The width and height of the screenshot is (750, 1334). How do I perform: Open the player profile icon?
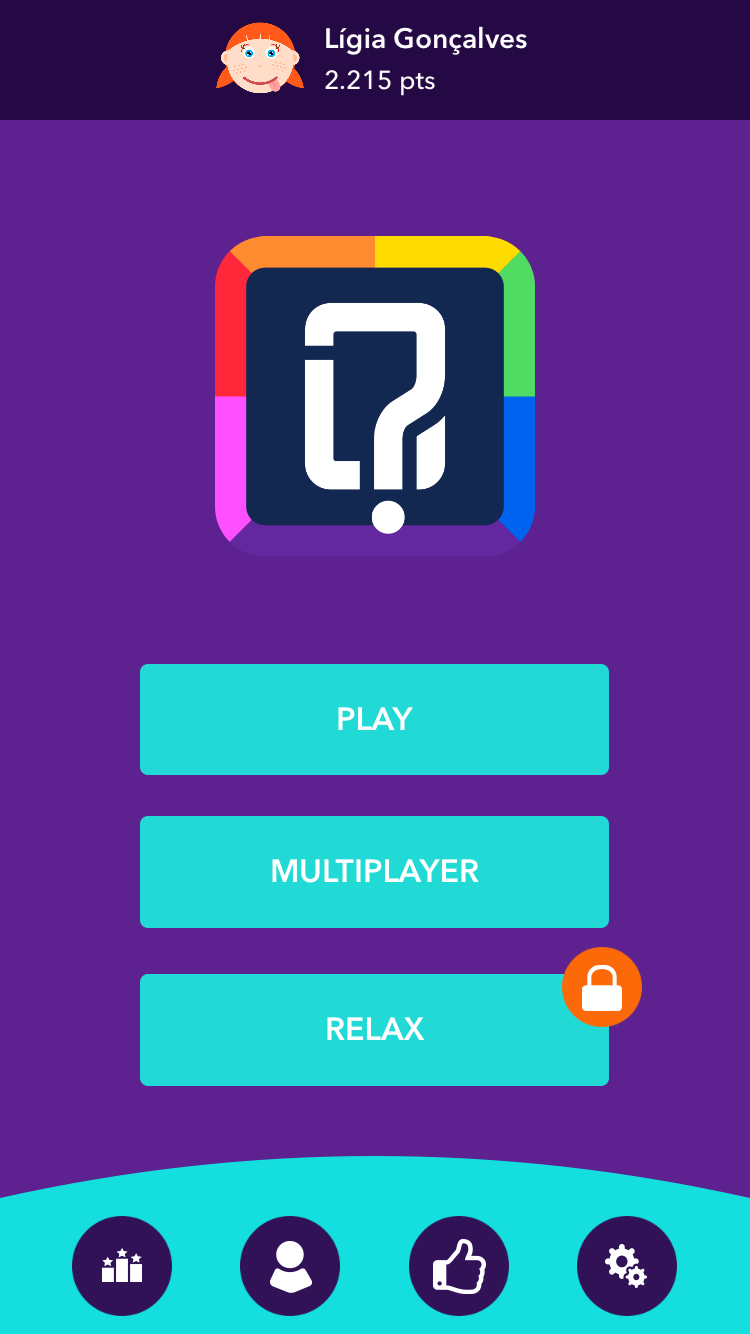pos(290,1266)
